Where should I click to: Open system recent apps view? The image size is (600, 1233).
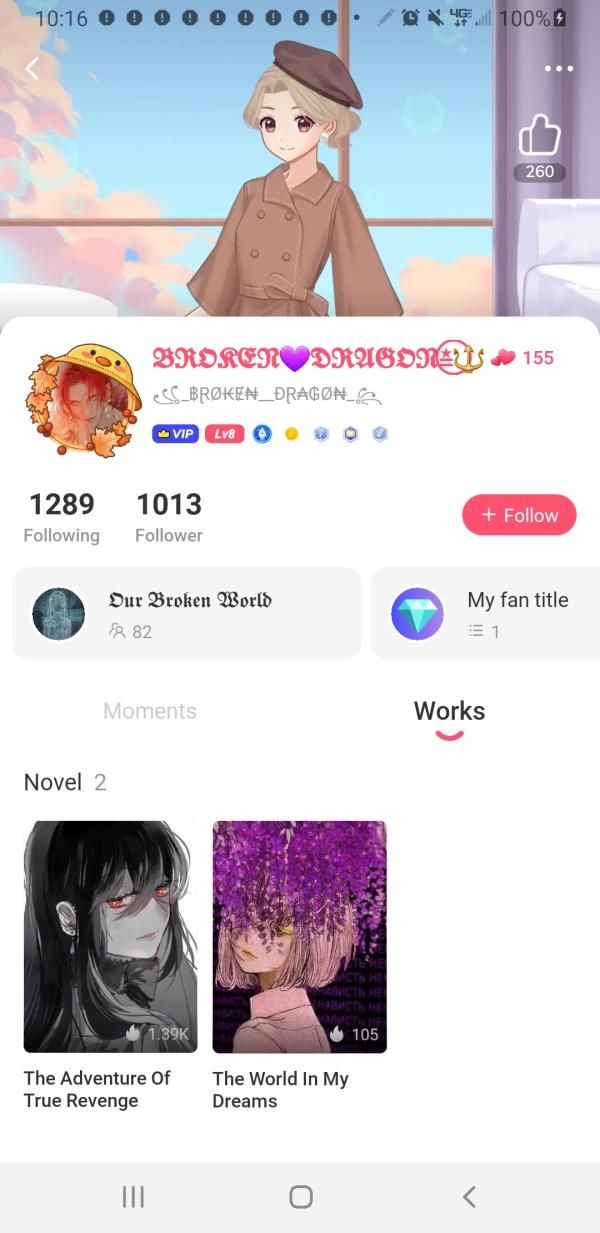133,1197
